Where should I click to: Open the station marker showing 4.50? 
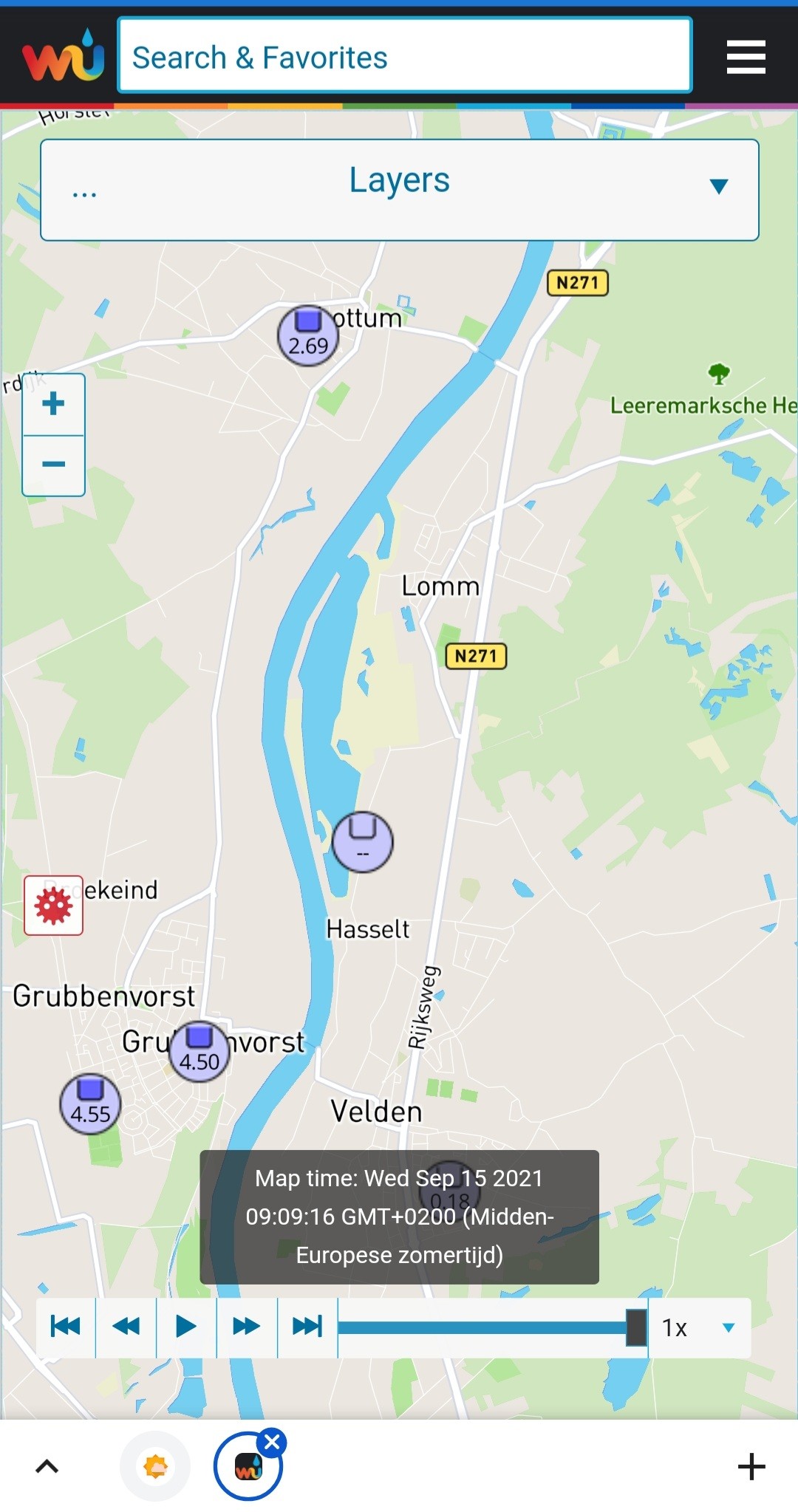[x=199, y=1052]
